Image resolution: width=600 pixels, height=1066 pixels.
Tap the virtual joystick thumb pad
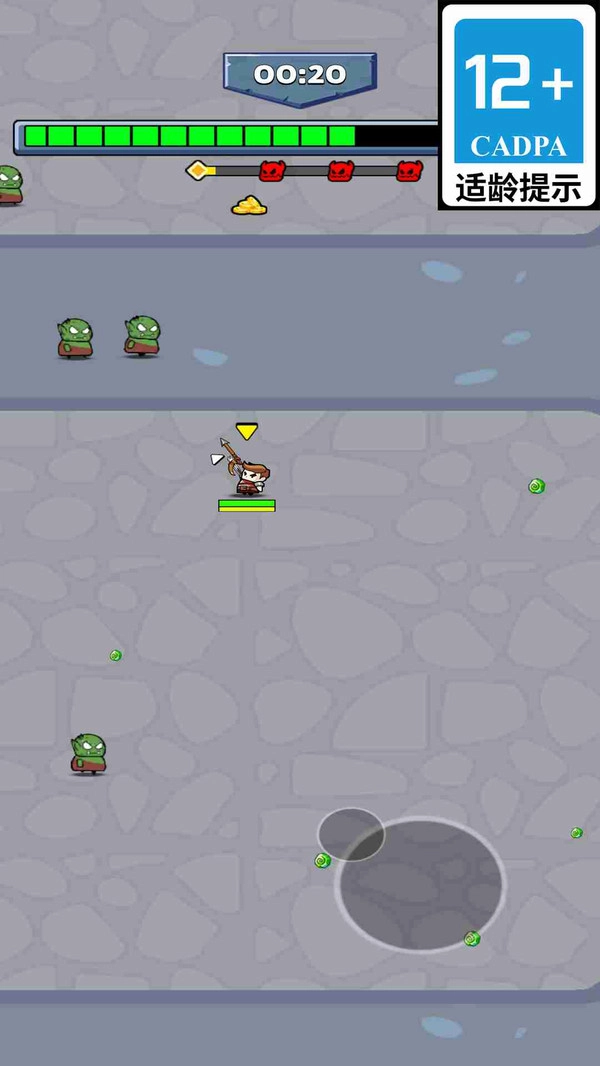point(351,834)
